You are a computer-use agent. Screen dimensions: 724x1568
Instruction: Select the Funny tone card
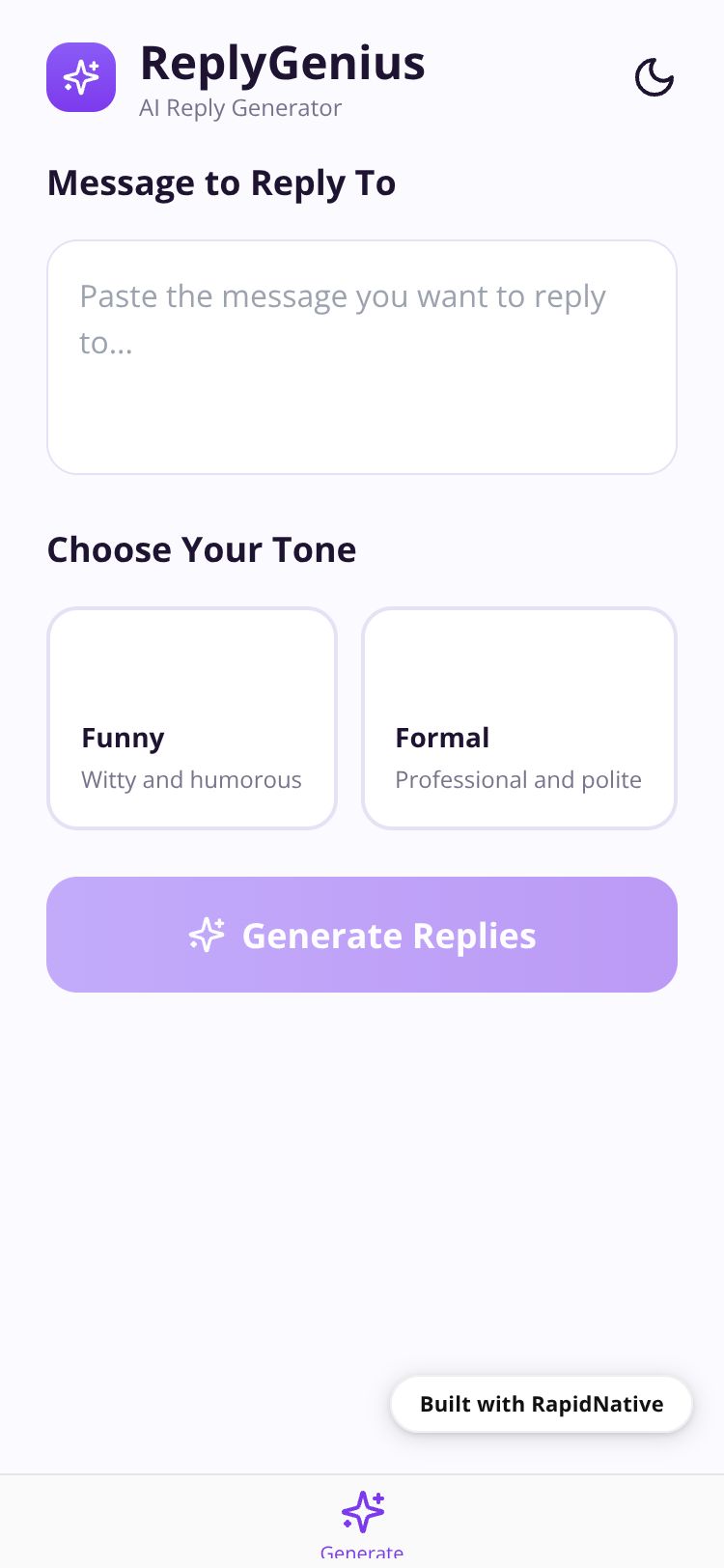[x=192, y=718]
